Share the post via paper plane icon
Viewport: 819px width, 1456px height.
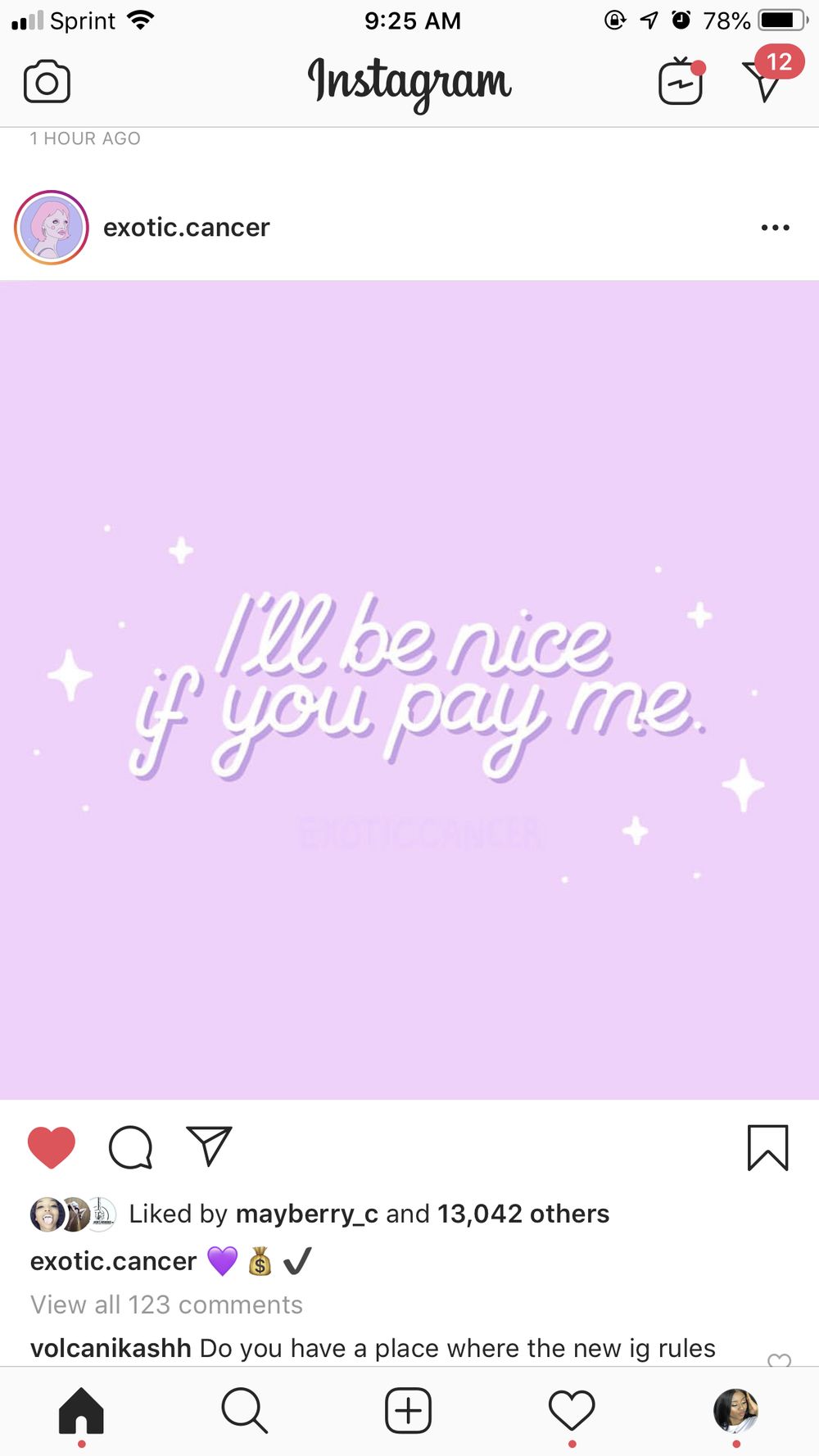point(210,1146)
